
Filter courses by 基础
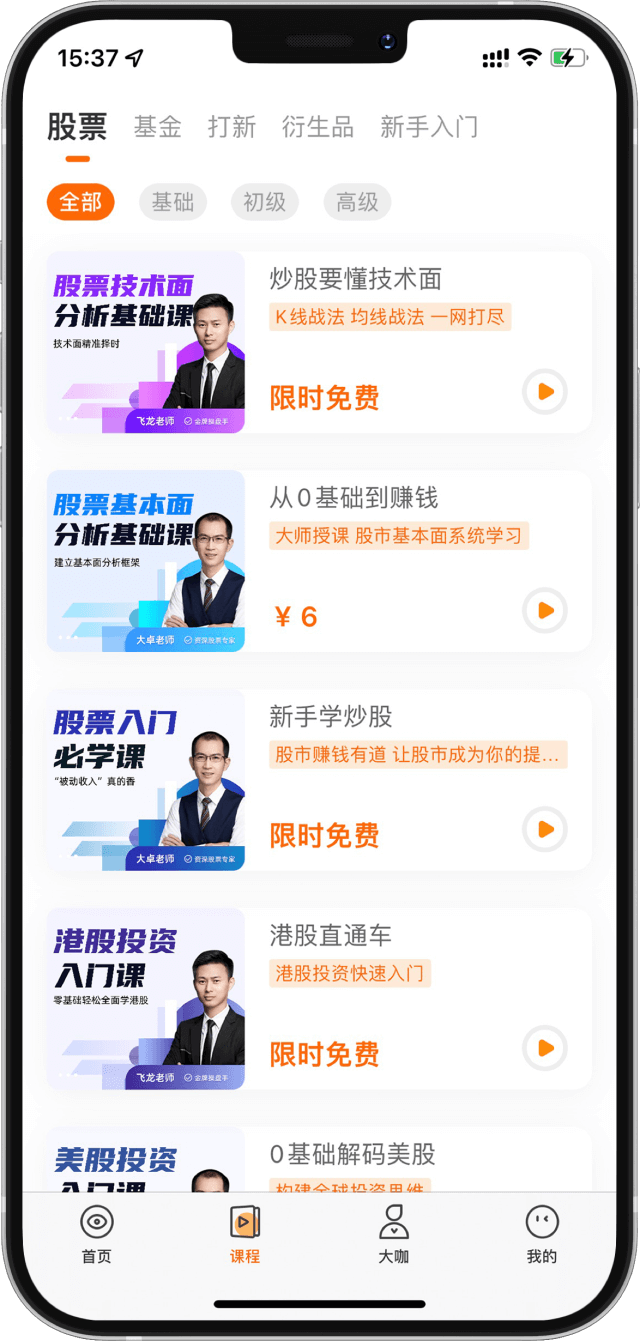[x=173, y=202]
